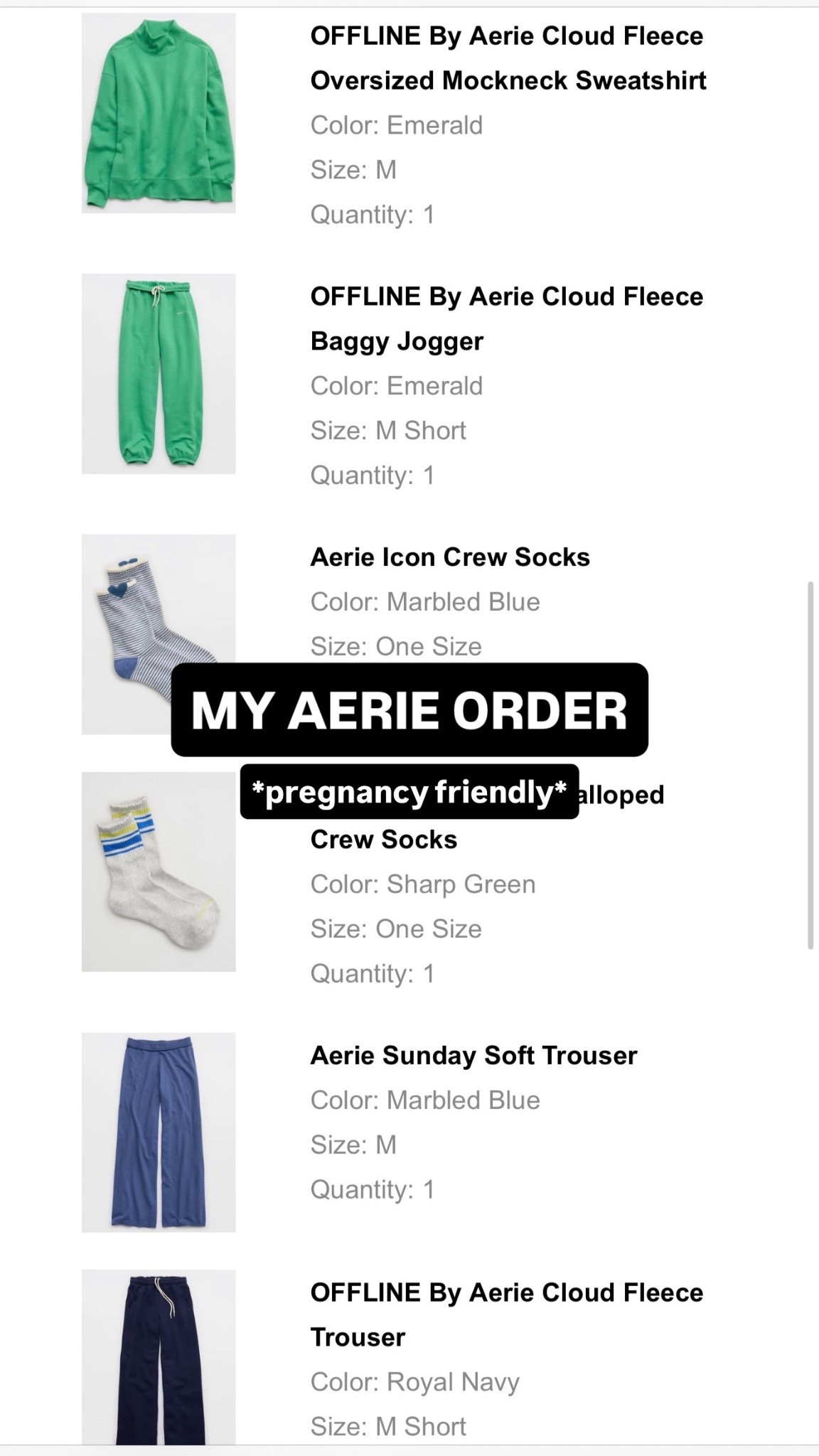Open the Cloud Fleece Oversized Mockneck Sweatshirt listing
Viewport: 819px width, 1456px height.
coord(507,57)
